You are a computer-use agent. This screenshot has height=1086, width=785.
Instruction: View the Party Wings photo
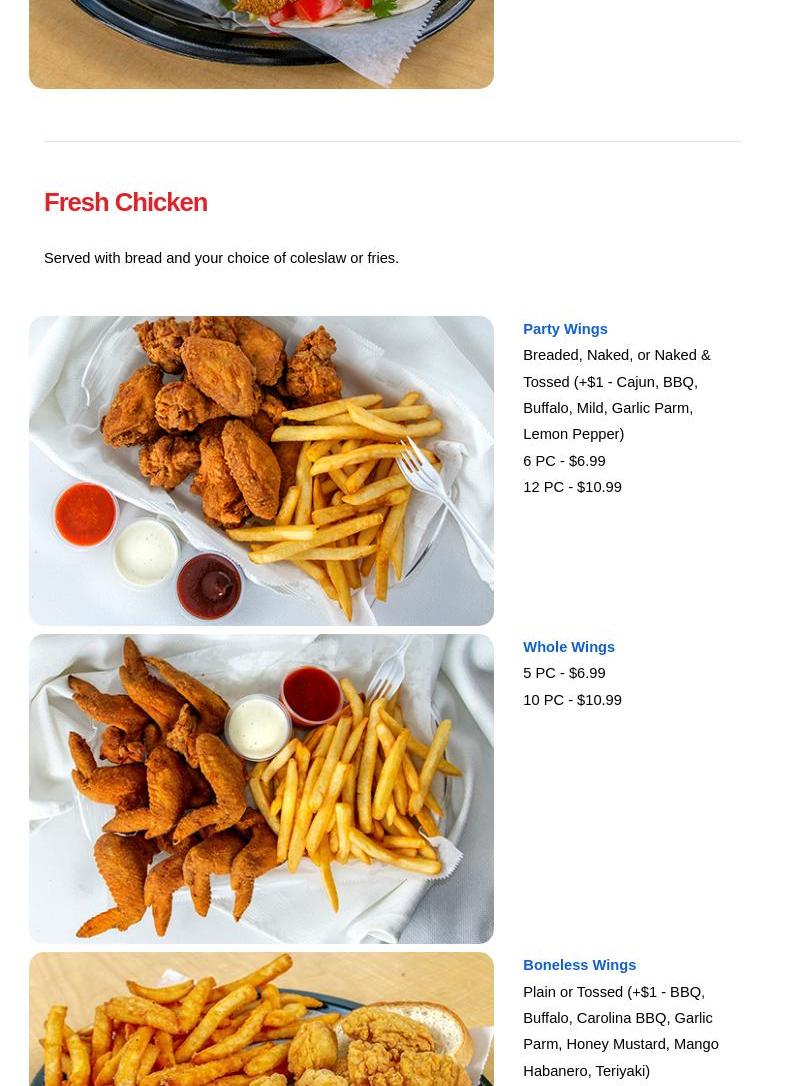[261, 471]
